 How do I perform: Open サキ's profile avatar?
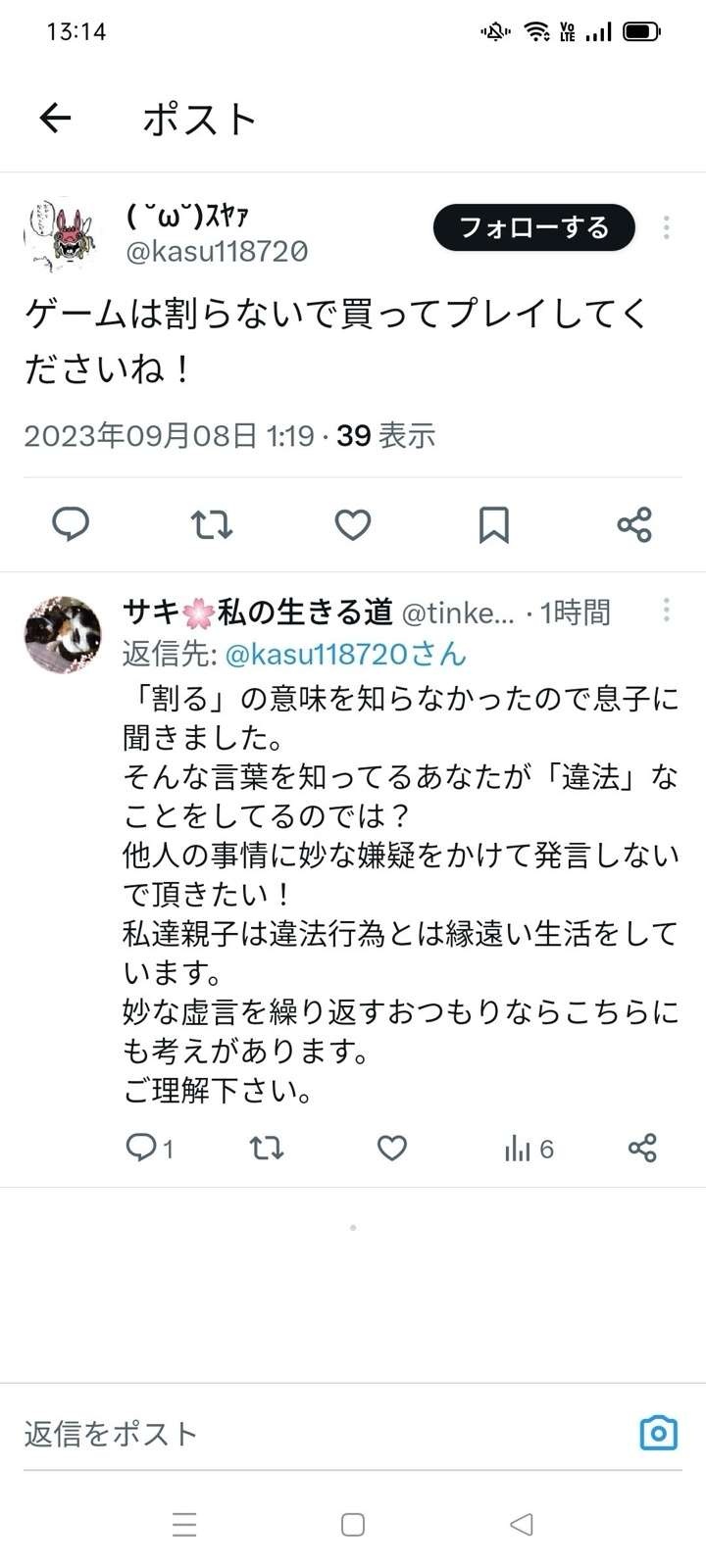click(x=63, y=634)
